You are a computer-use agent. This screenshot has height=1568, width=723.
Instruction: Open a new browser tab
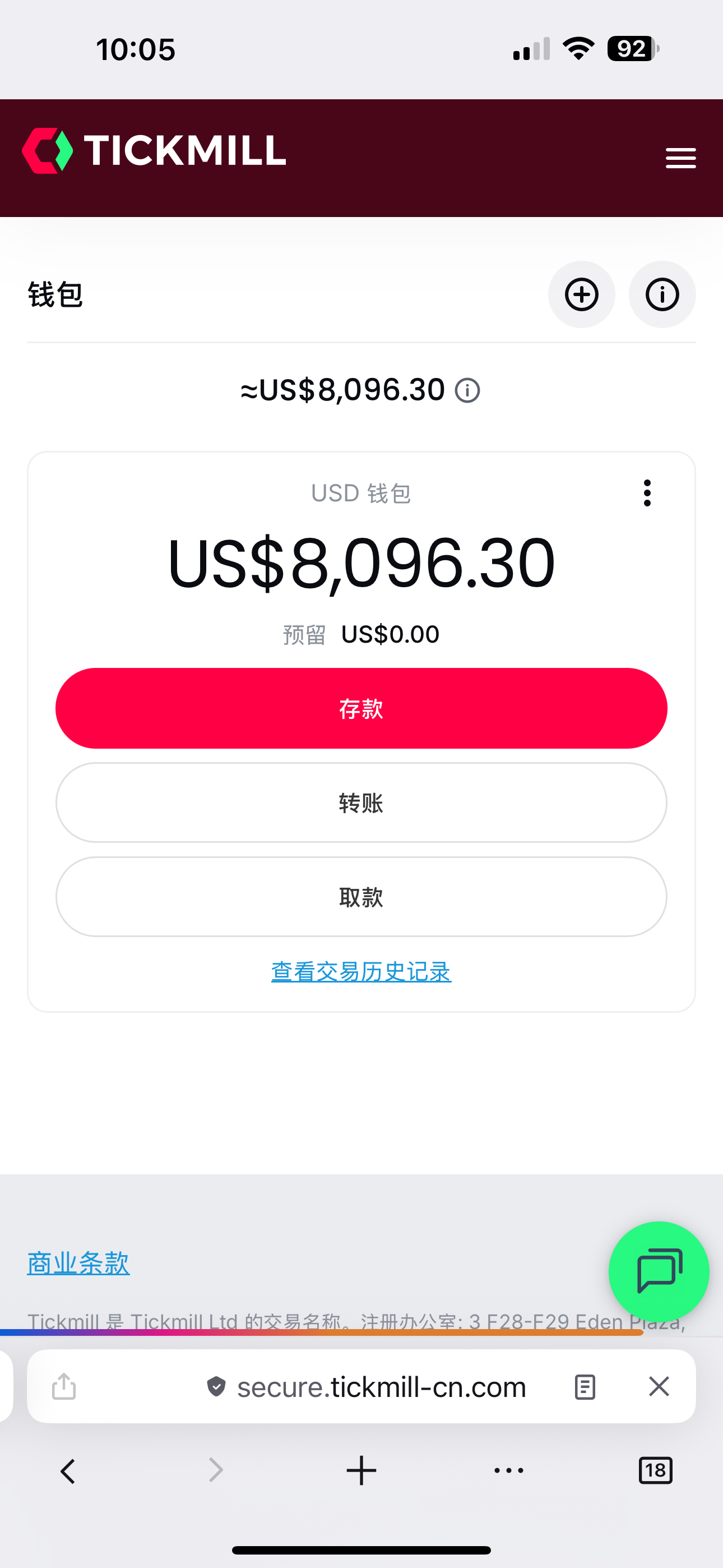(361, 1470)
